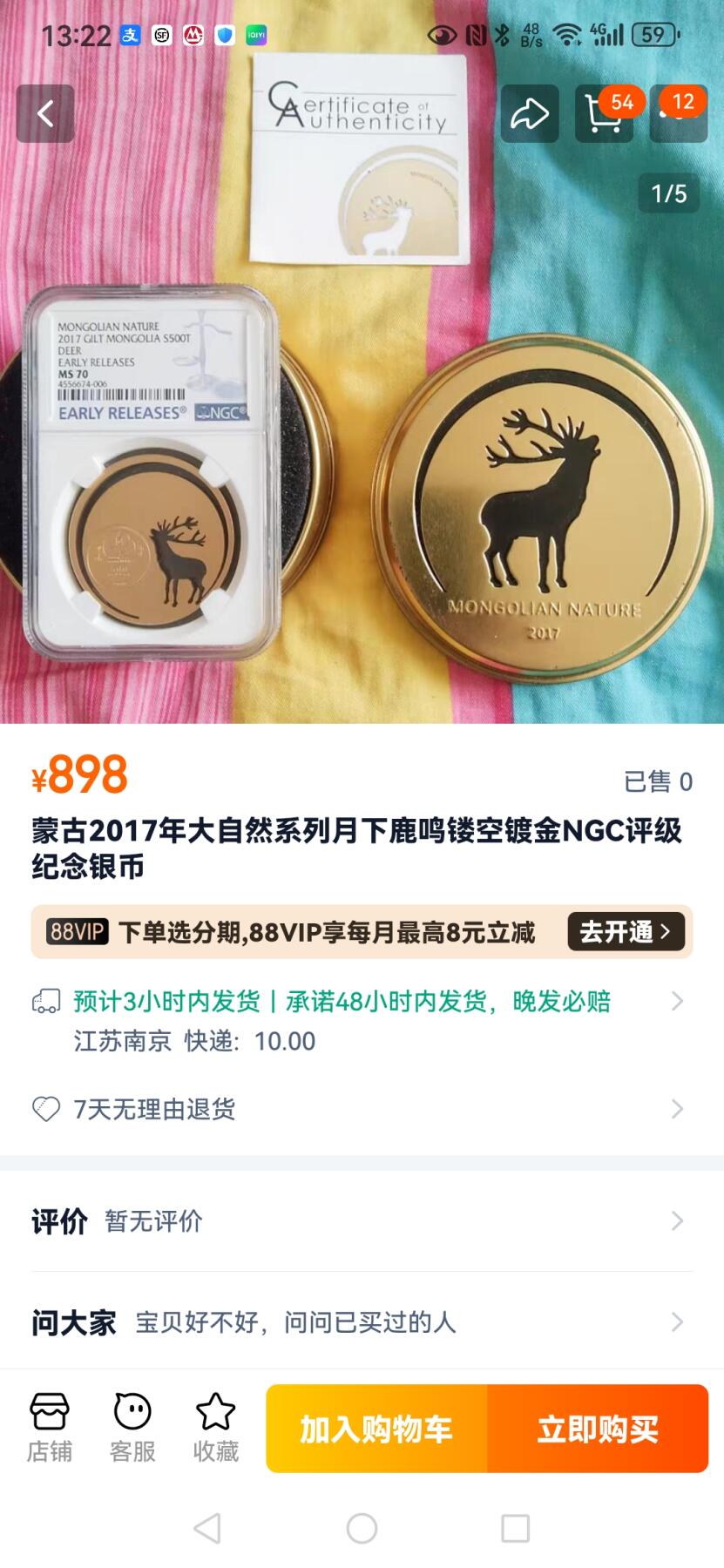This screenshot has width=724, height=1568.
Task: Tap 立即购买 to buy immediately
Action: click(598, 1427)
